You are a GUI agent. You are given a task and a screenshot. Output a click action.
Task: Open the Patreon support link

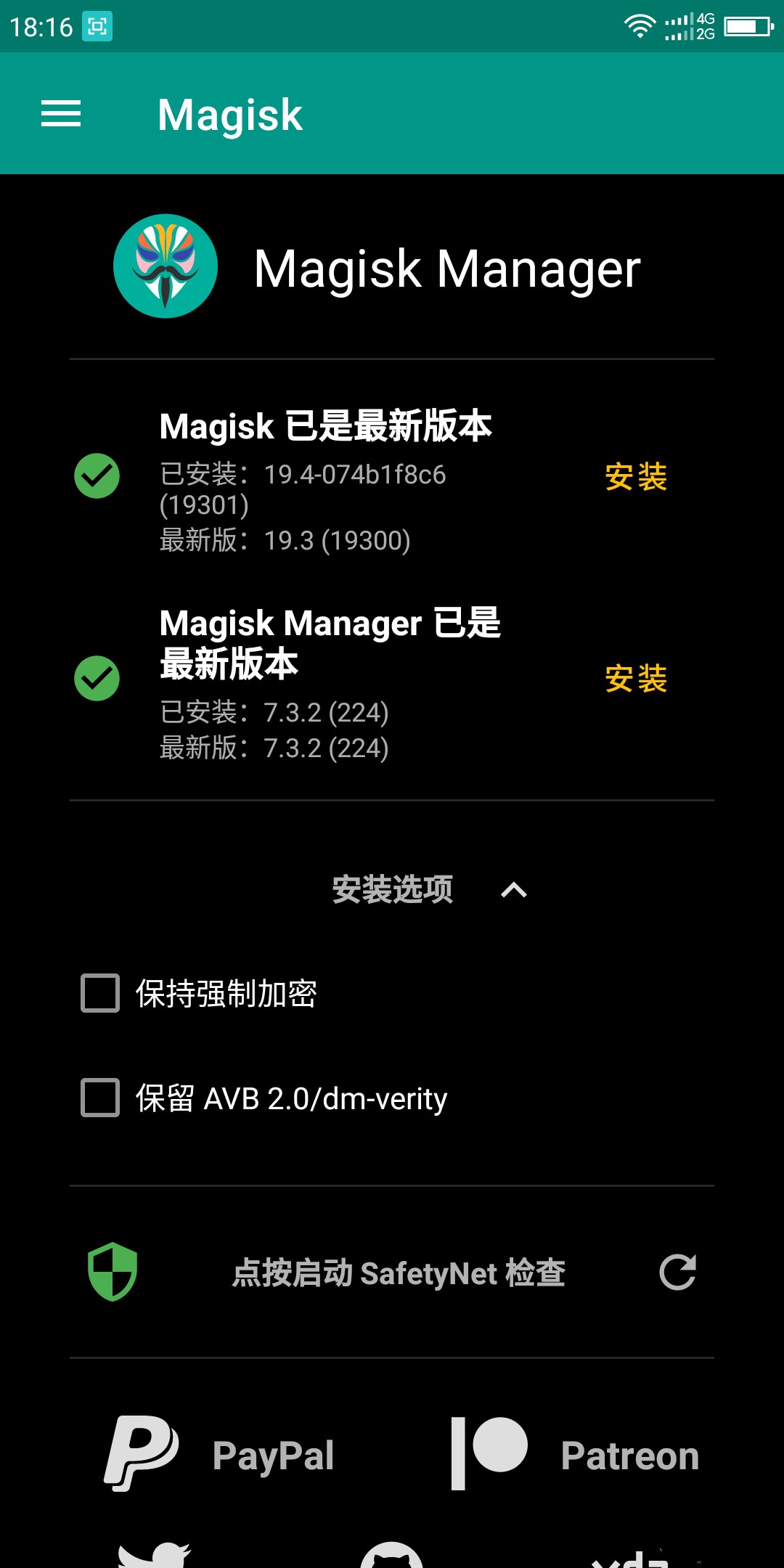[575, 1454]
